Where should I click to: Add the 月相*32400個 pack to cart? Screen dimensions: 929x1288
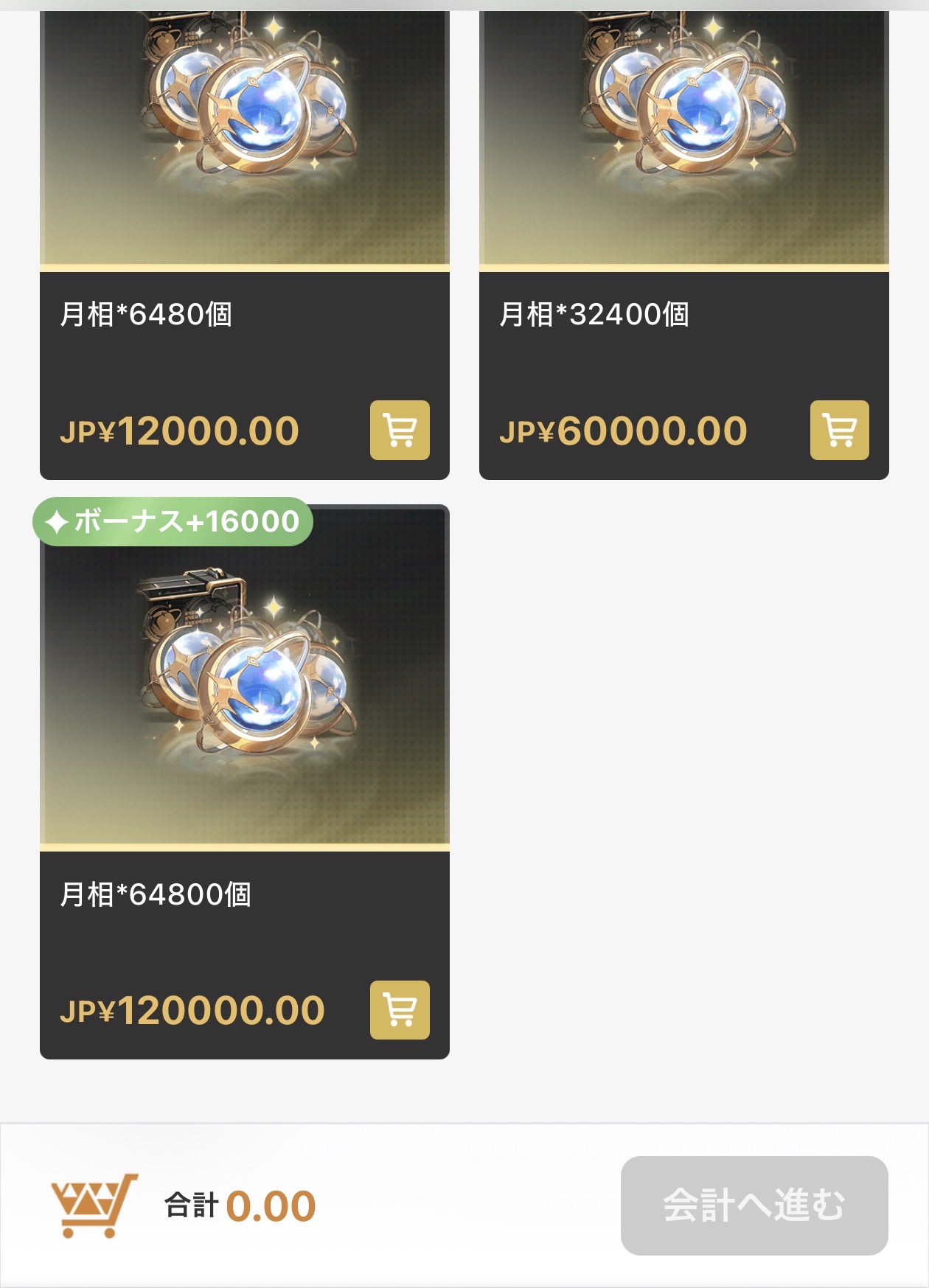pyautogui.click(x=839, y=430)
